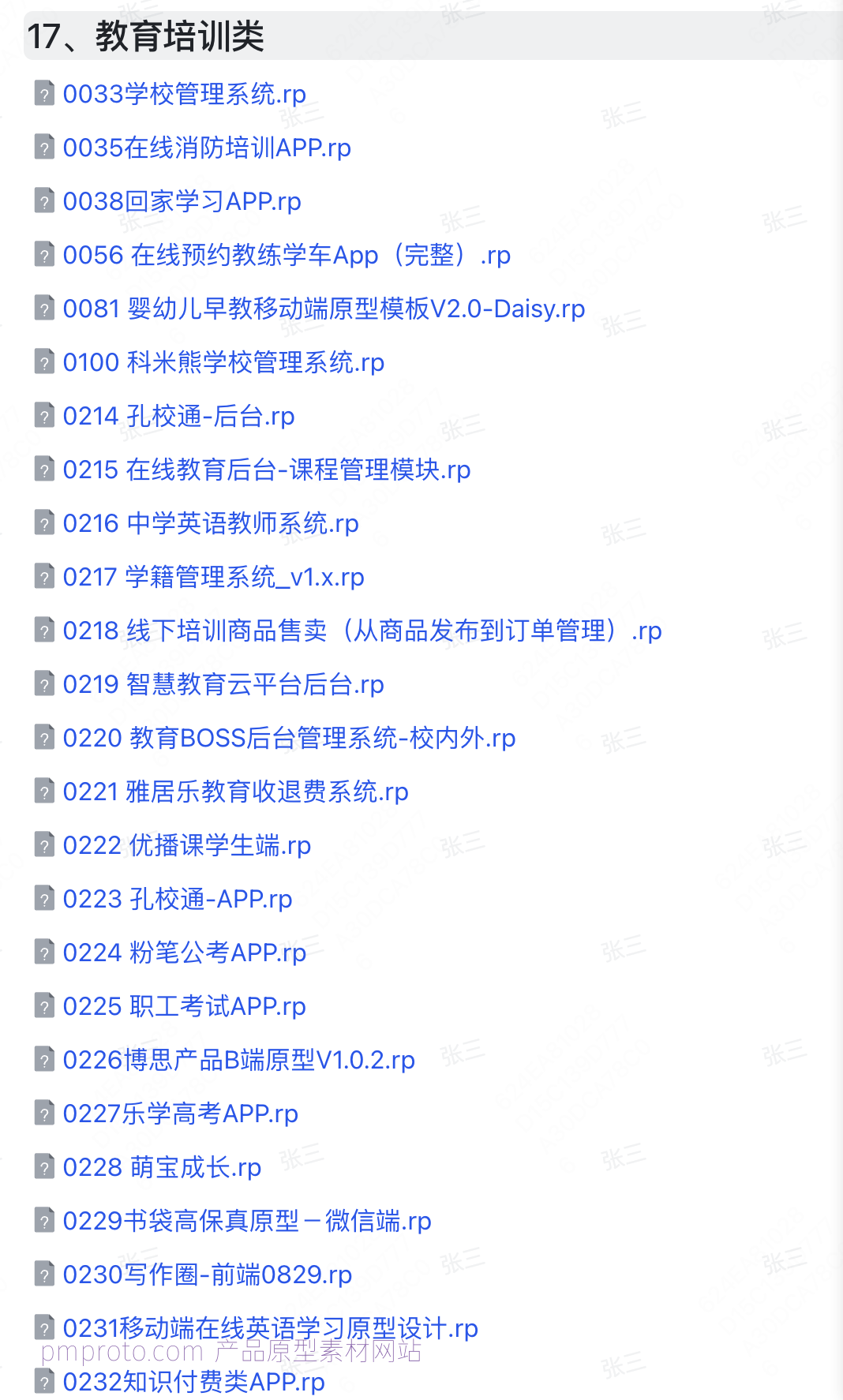
Task: Open 0035在线消防培训APP.rp
Action: coord(207,148)
